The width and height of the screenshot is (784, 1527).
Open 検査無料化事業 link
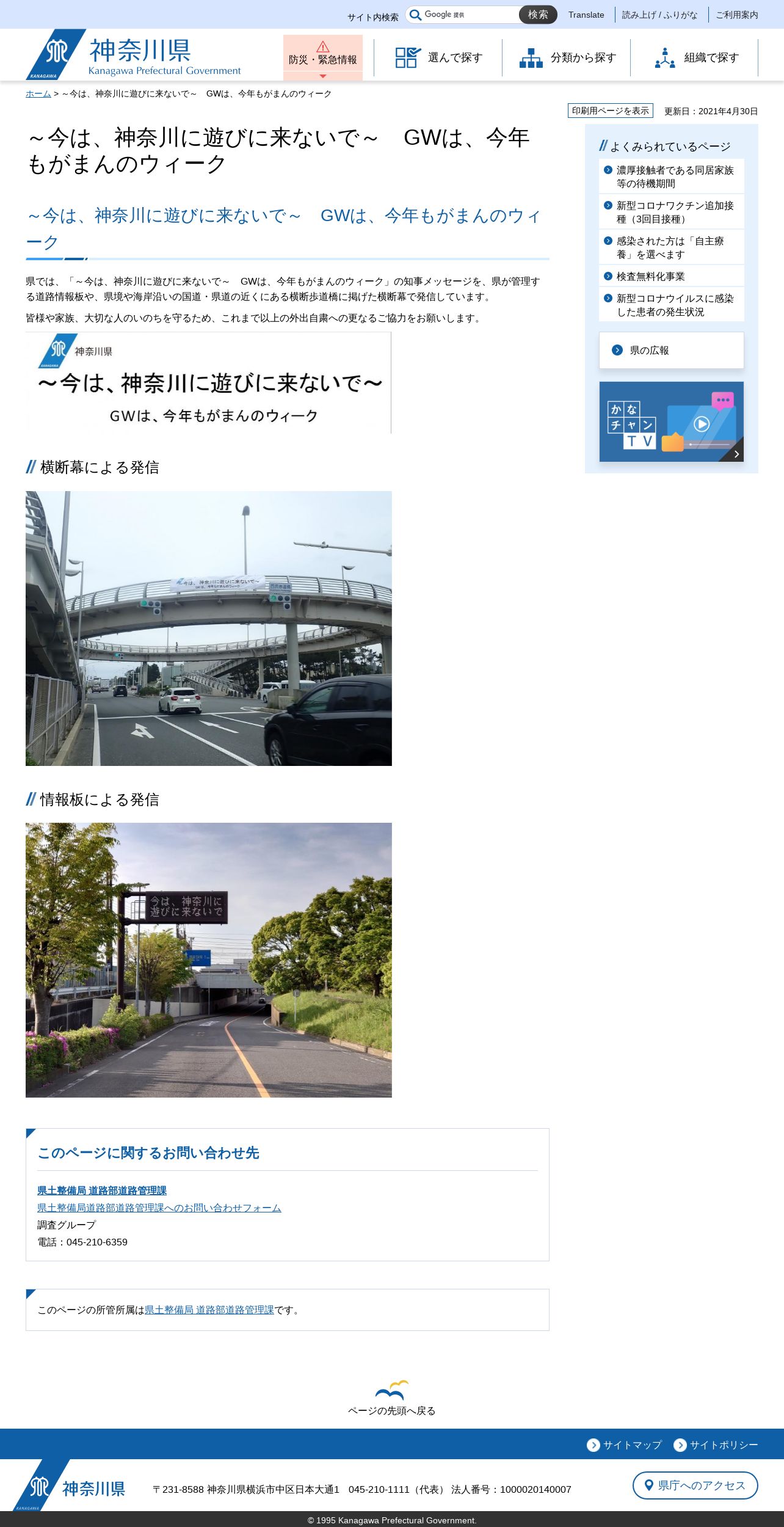pyautogui.click(x=672, y=276)
